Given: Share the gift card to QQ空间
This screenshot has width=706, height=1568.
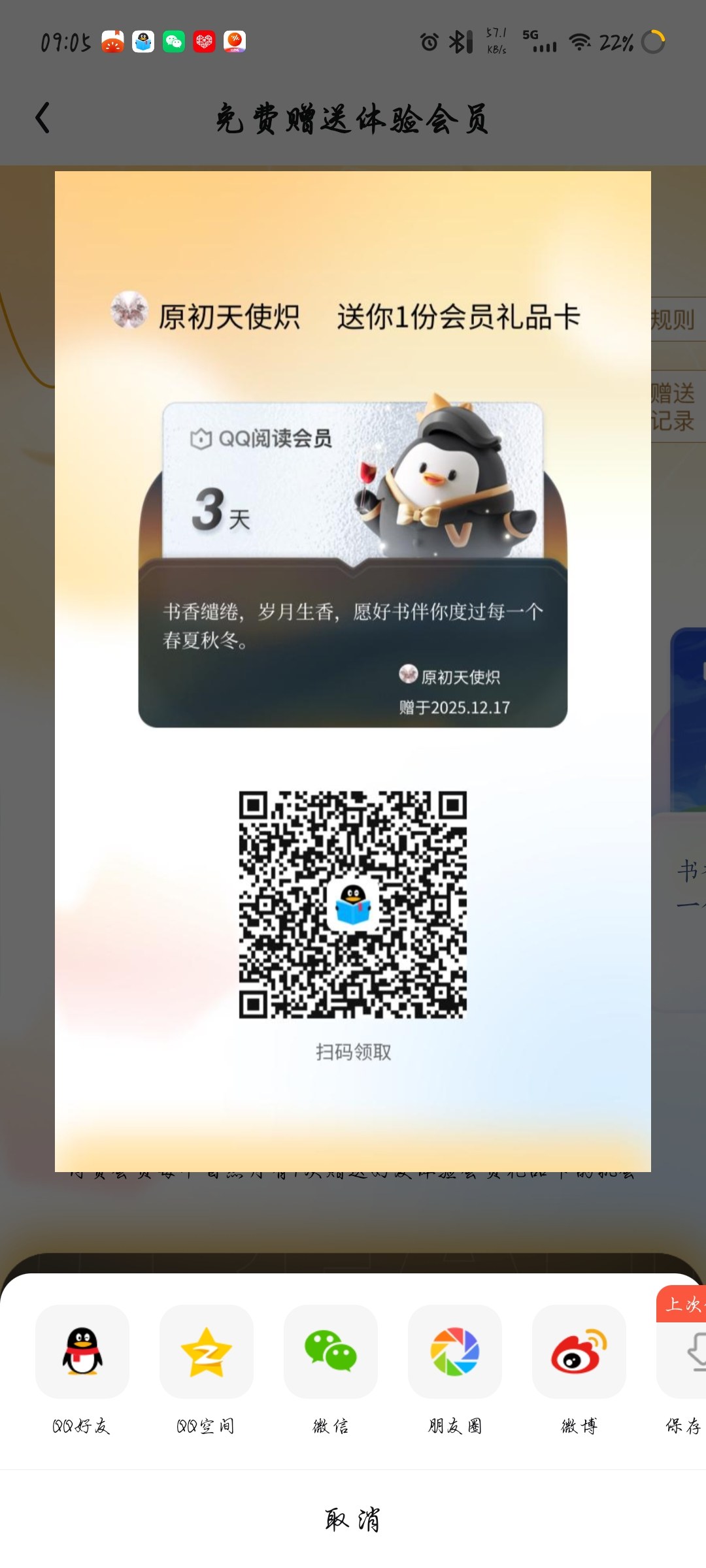Looking at the screenshot, I should click(x=206, y=1352).
